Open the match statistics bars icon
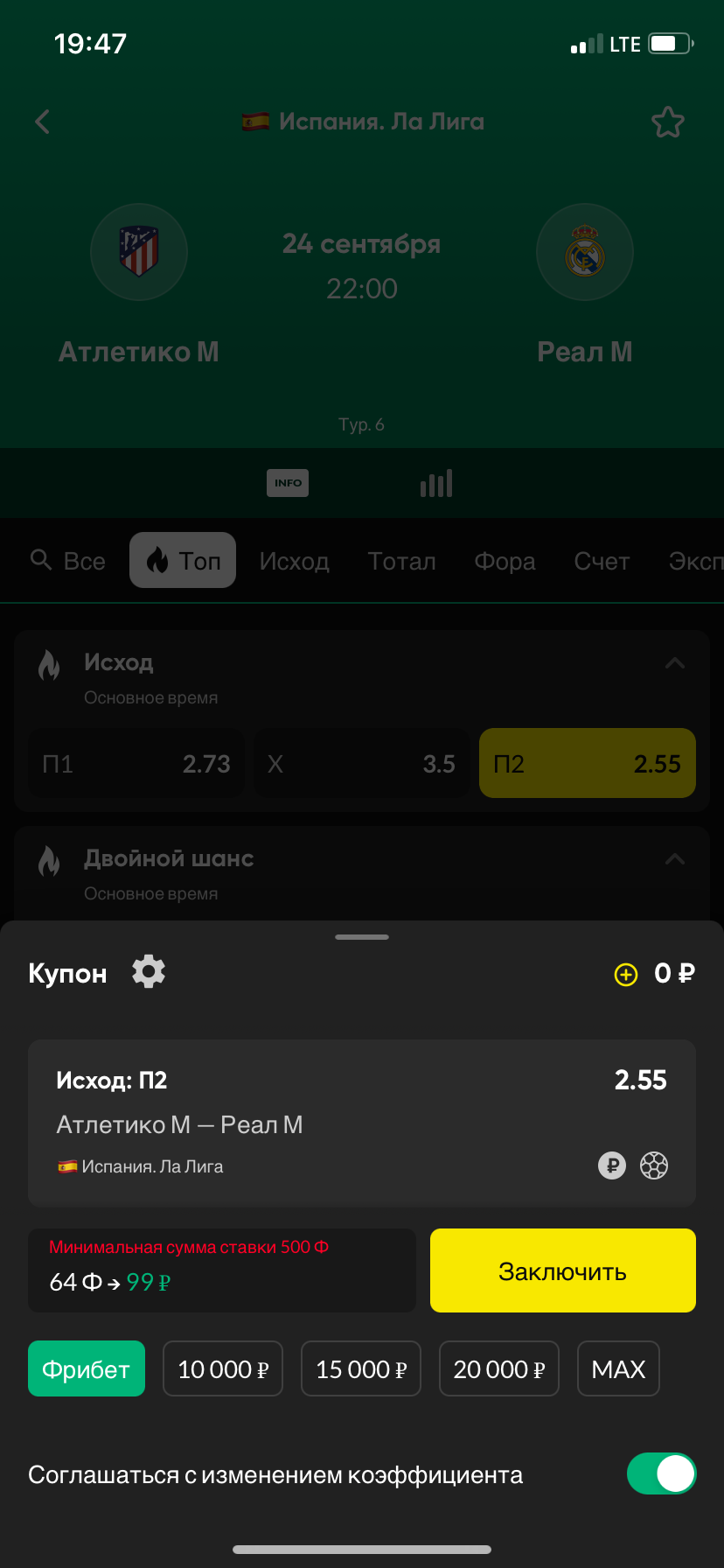 436,483
